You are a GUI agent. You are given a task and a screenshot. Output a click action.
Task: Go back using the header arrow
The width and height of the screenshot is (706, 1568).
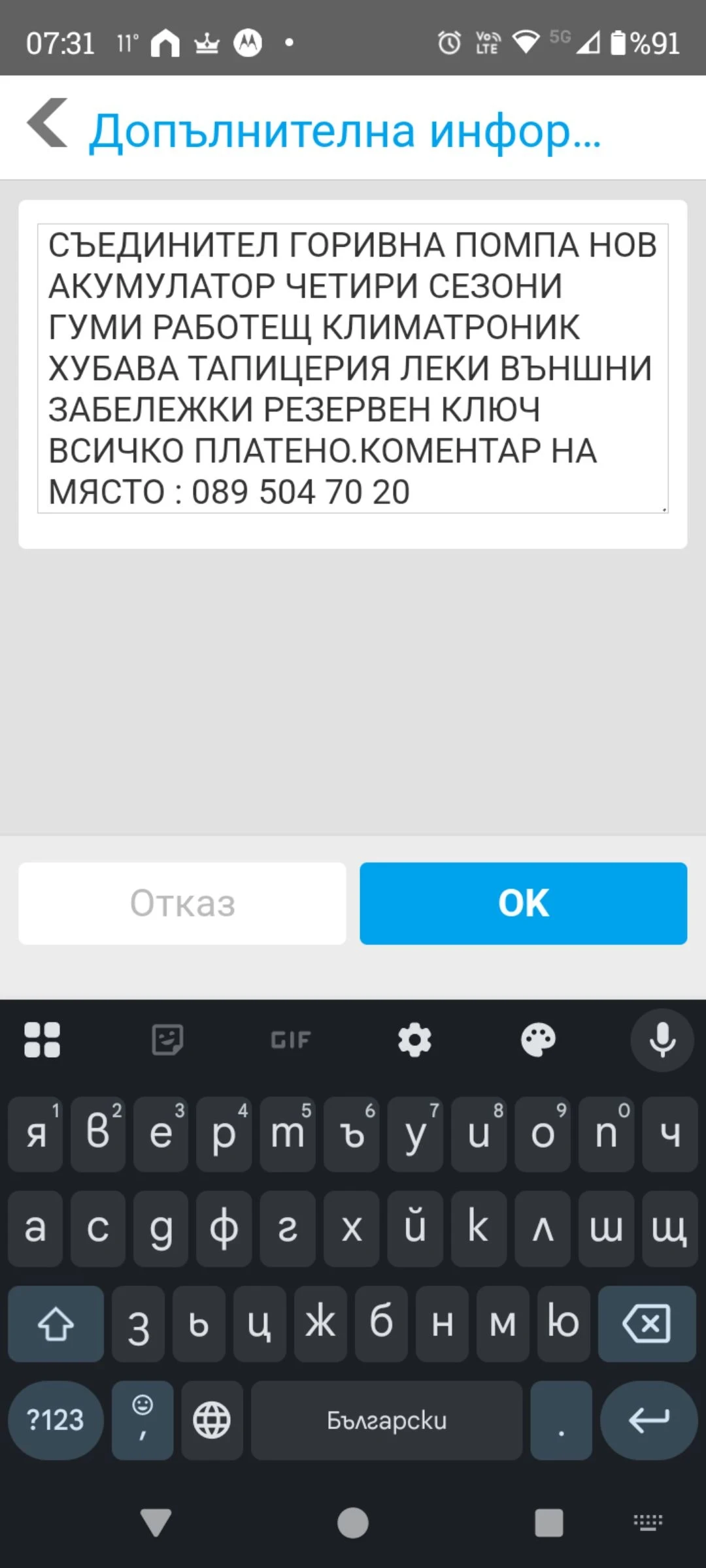(48, 123)
